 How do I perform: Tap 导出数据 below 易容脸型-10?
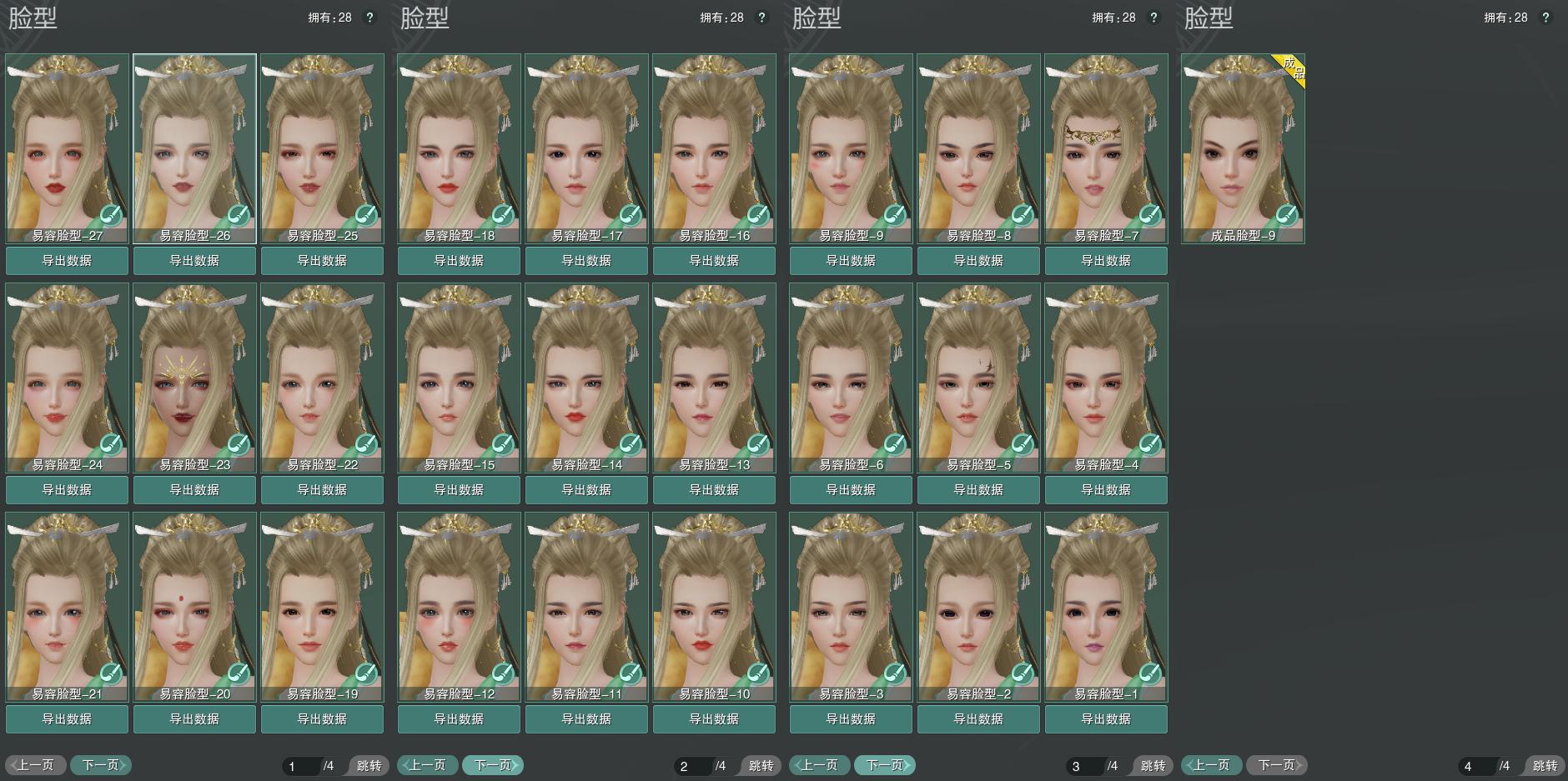point(714,718)
